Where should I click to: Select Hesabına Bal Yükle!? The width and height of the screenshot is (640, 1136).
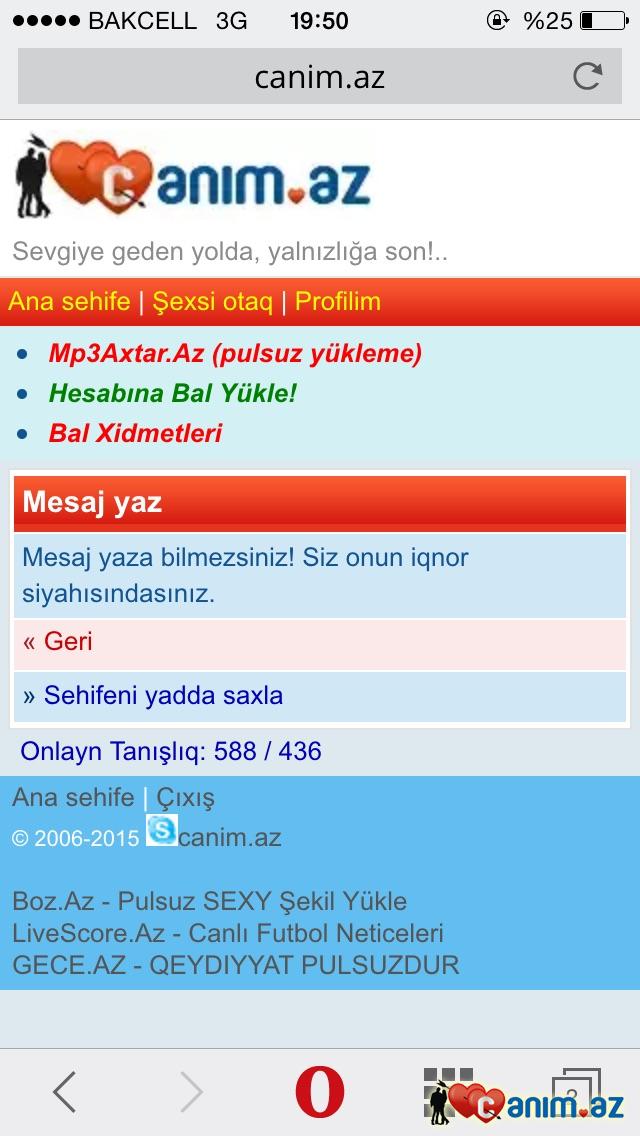pos(173,393)
